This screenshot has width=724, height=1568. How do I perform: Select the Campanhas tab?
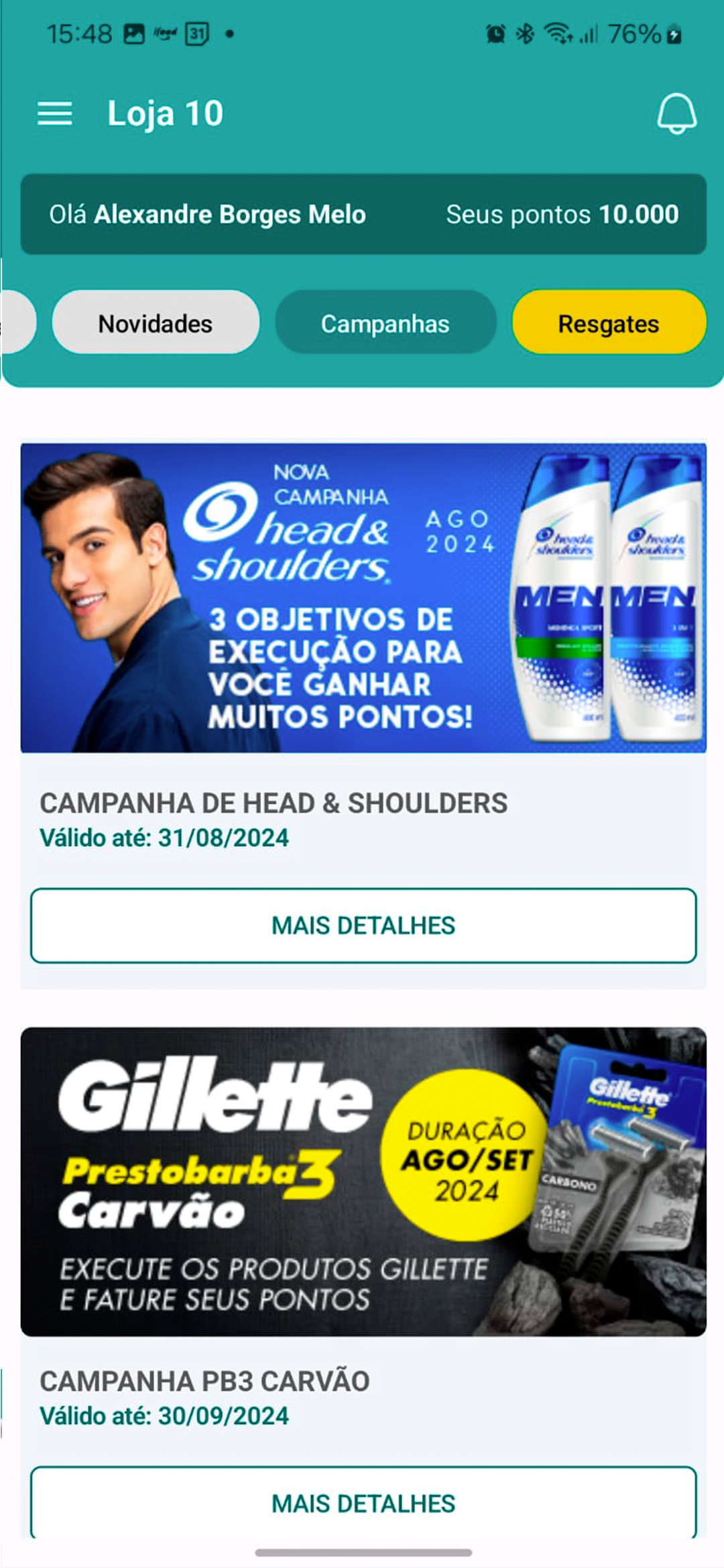pos(385,323)
